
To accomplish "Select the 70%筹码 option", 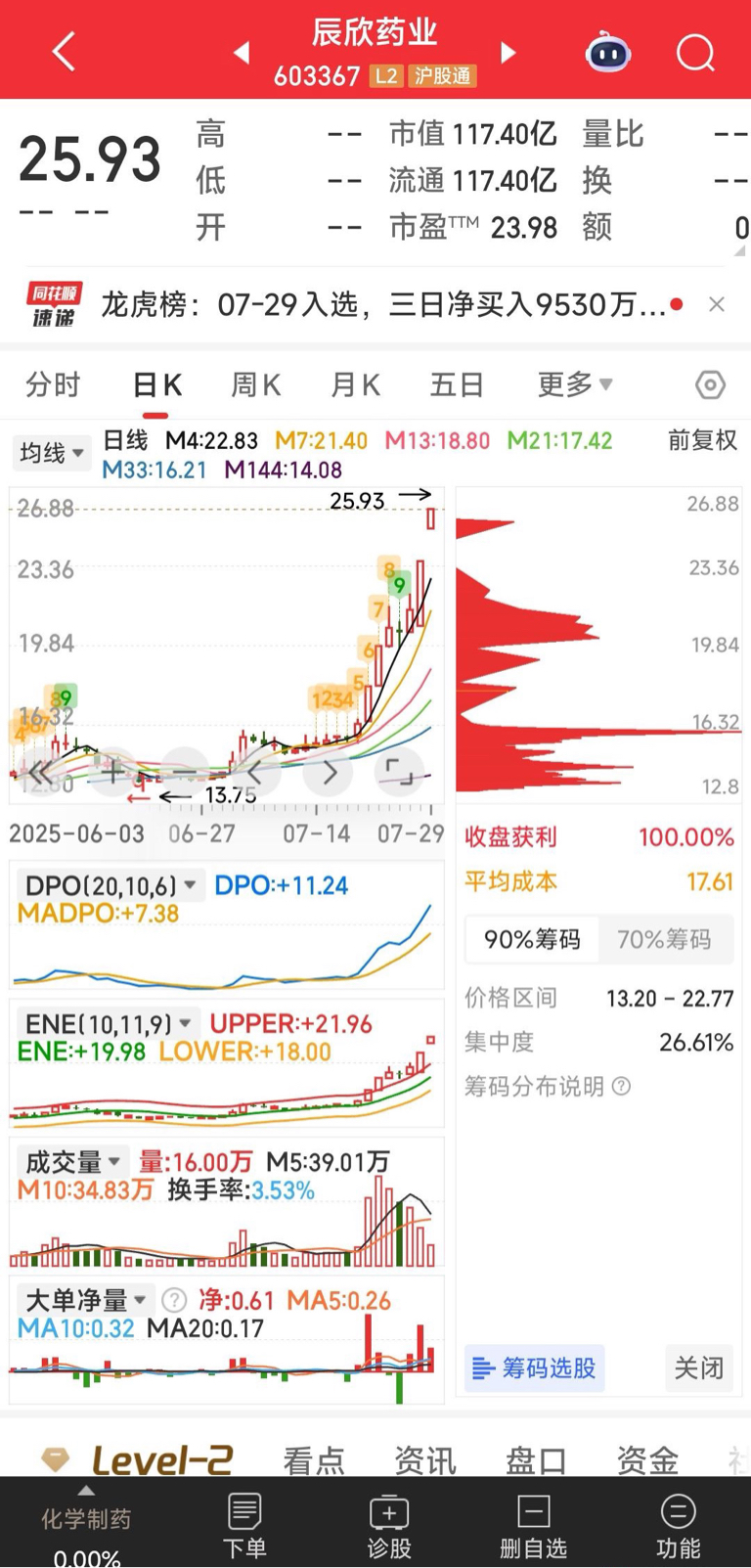I will tap(664, 939).
